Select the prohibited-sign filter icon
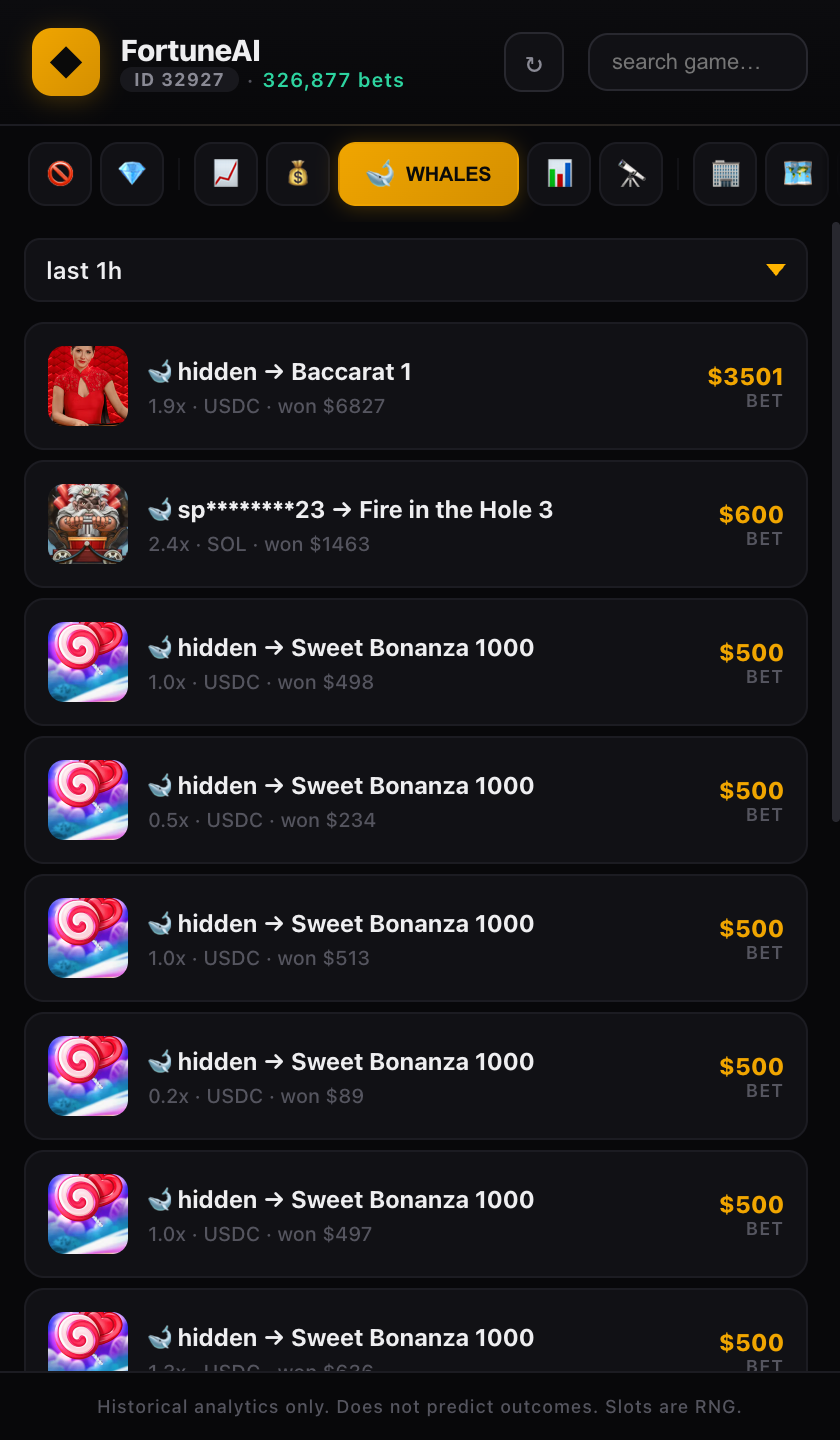Screen dimensions: 840x1440 click(60, 173)
